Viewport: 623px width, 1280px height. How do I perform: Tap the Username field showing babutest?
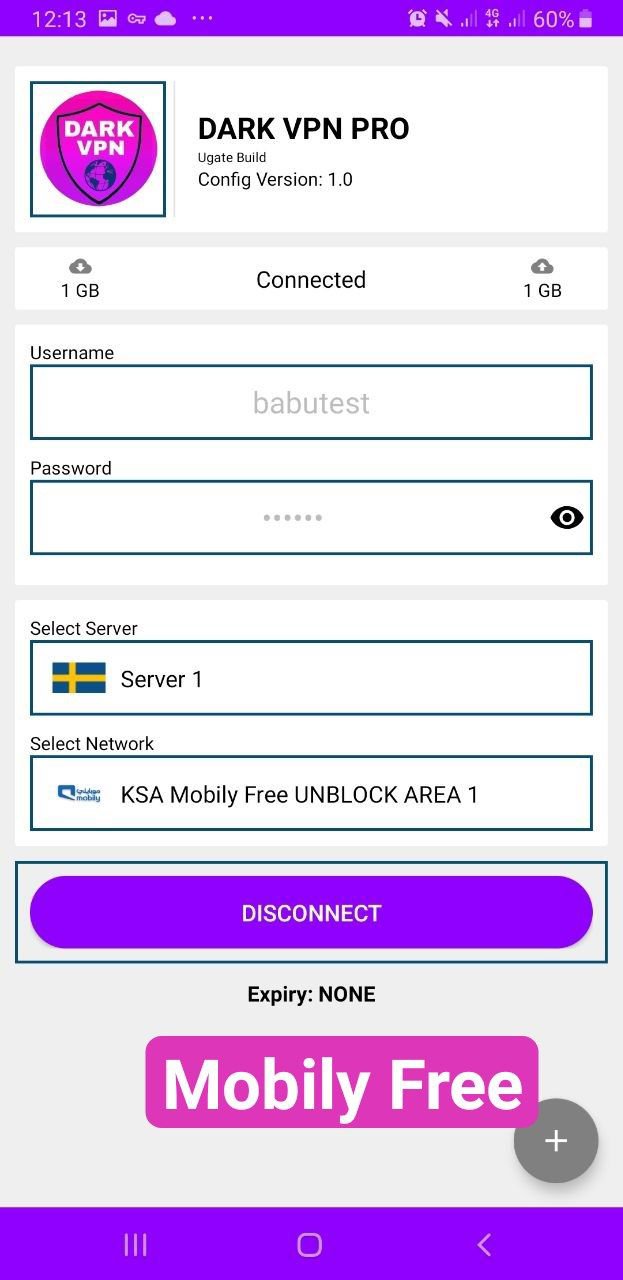click(x=311, y=402)
